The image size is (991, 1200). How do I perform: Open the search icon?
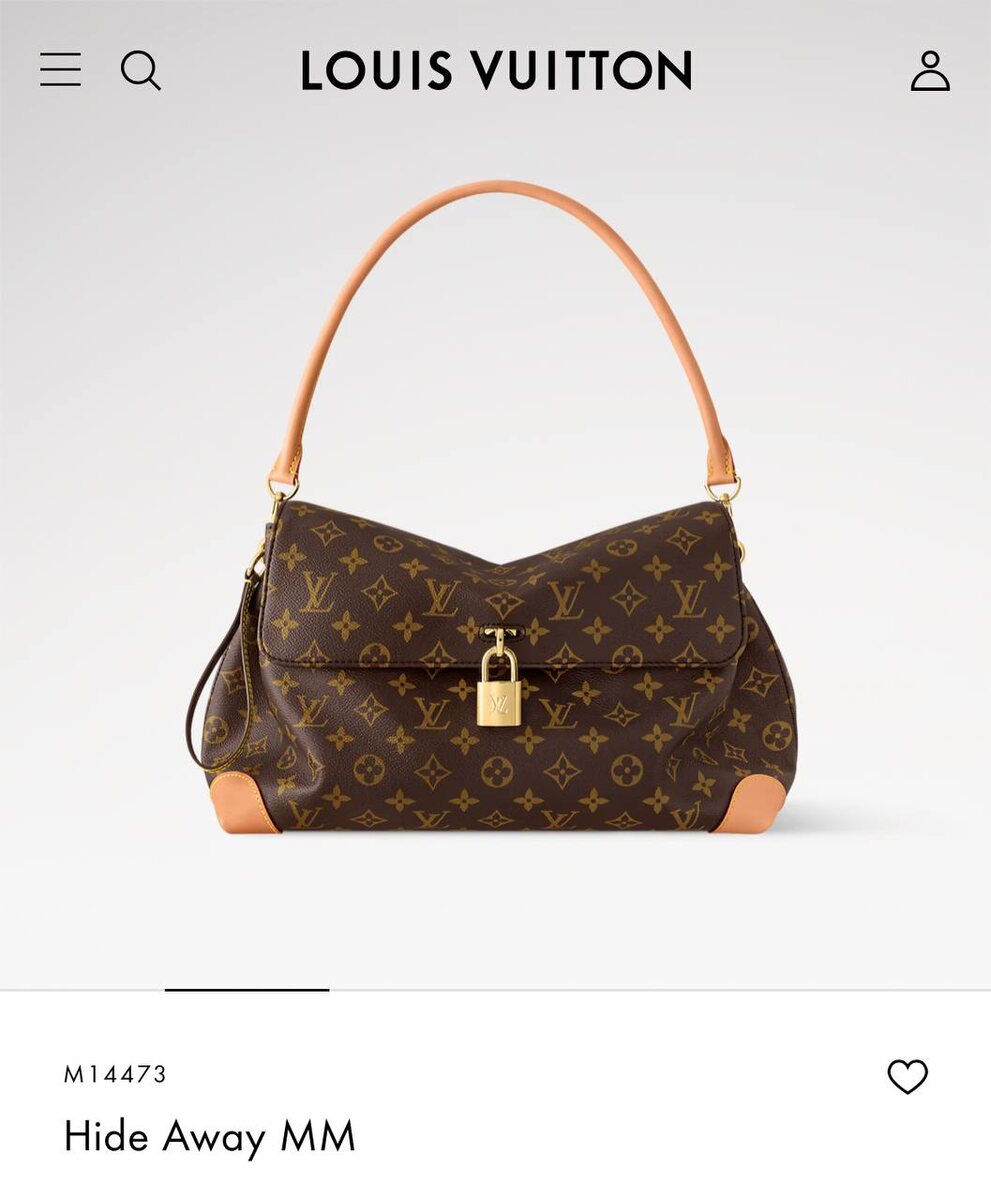click(140, 71)
